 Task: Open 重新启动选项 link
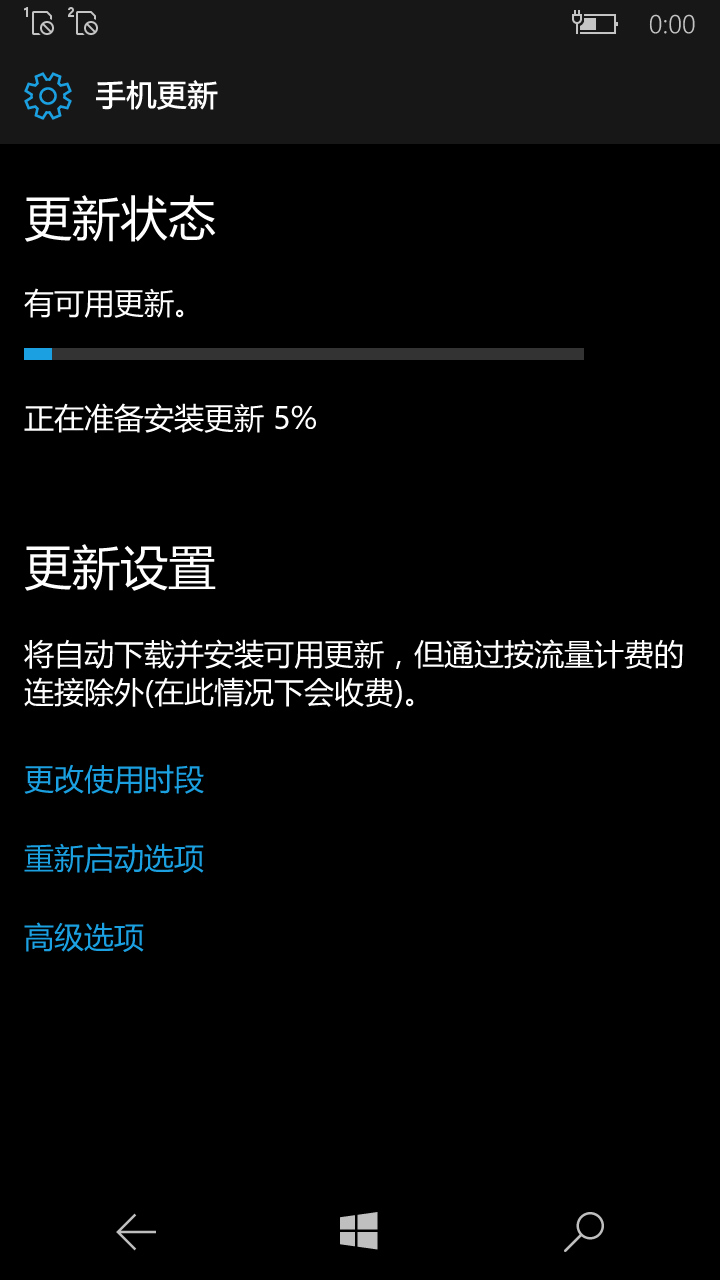click(x=114, y=858)
